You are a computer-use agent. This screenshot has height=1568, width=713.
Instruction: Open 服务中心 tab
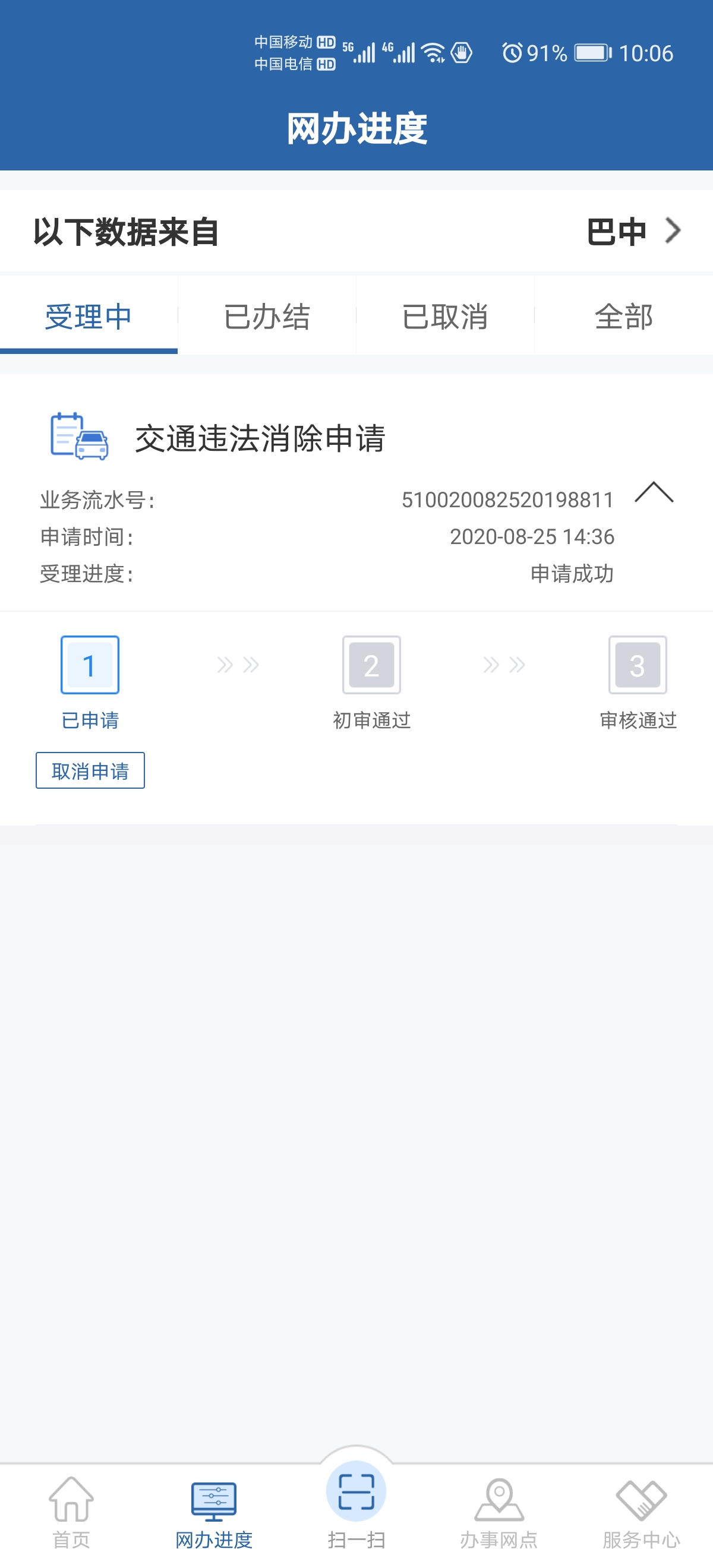click(x=641, y=1512)
